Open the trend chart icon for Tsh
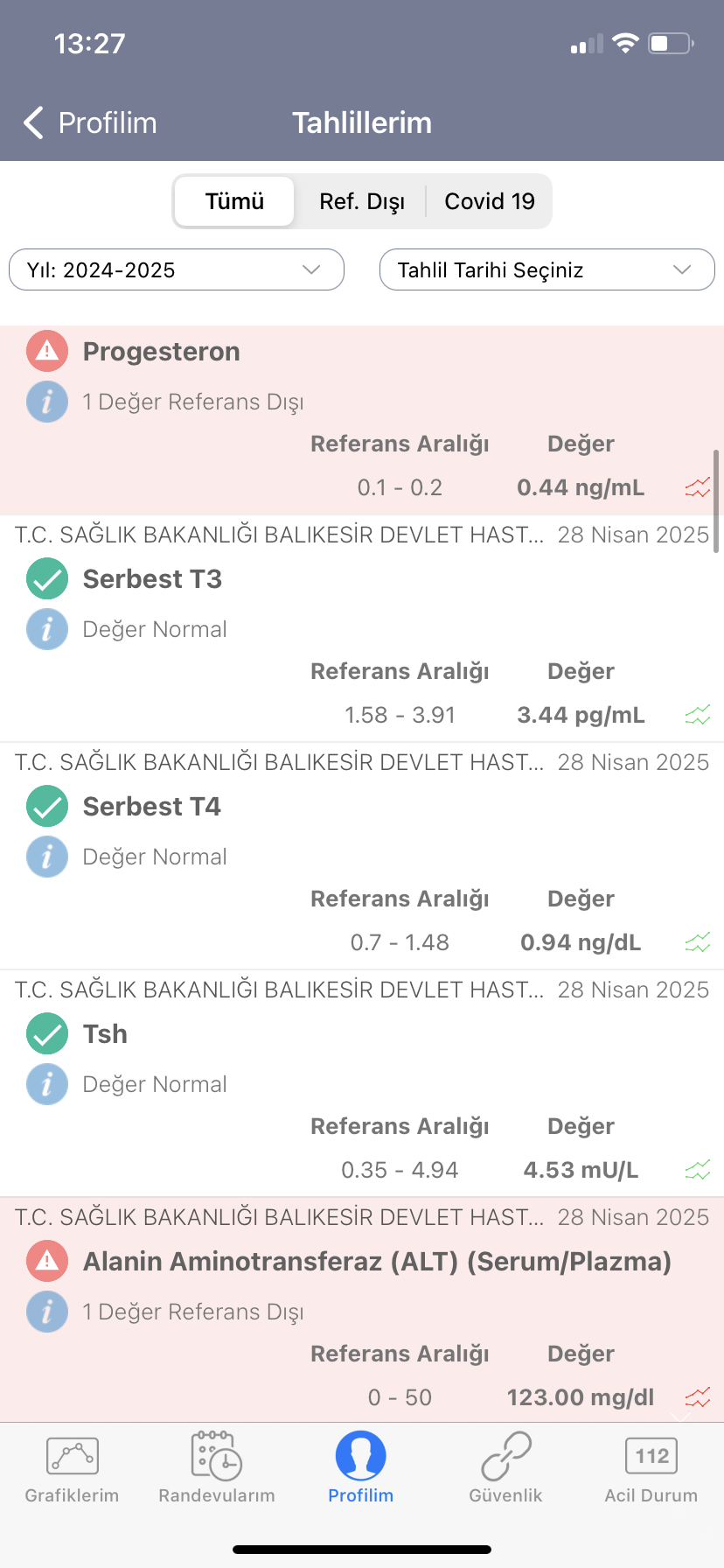The height and width of the screenshot is (1568, 724). (698, 1170)
